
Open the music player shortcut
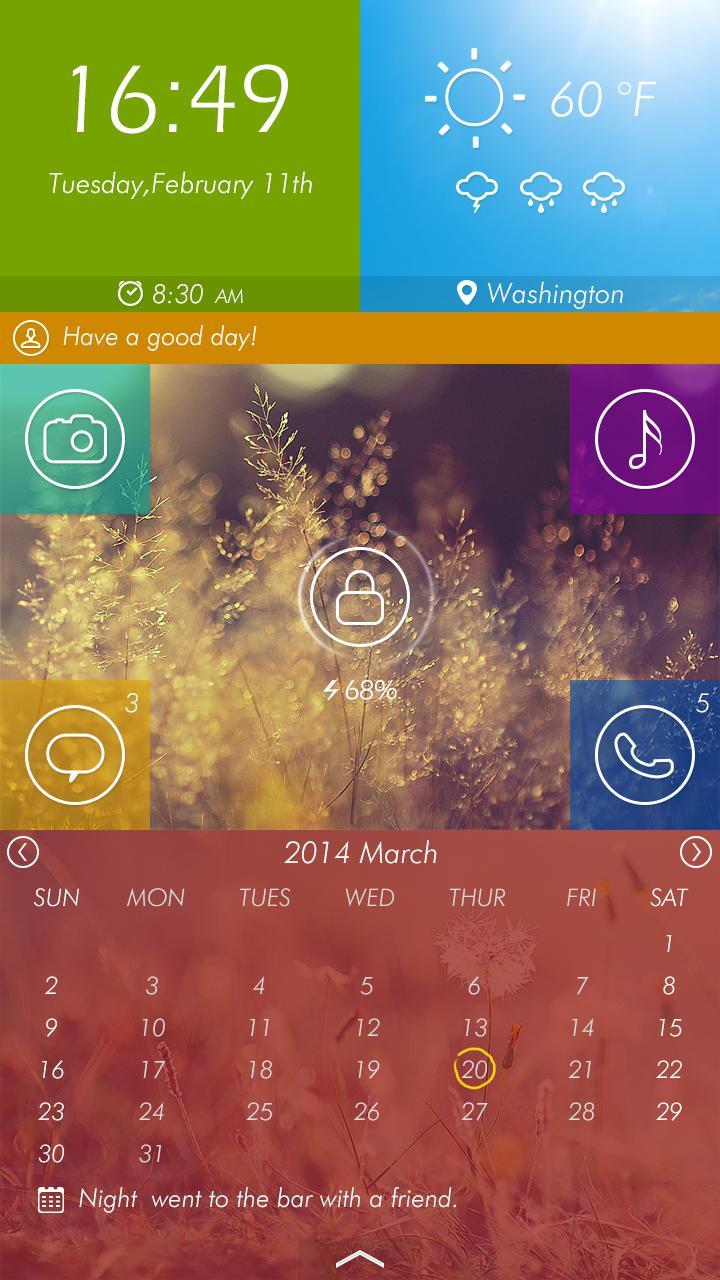pos(644,439)
